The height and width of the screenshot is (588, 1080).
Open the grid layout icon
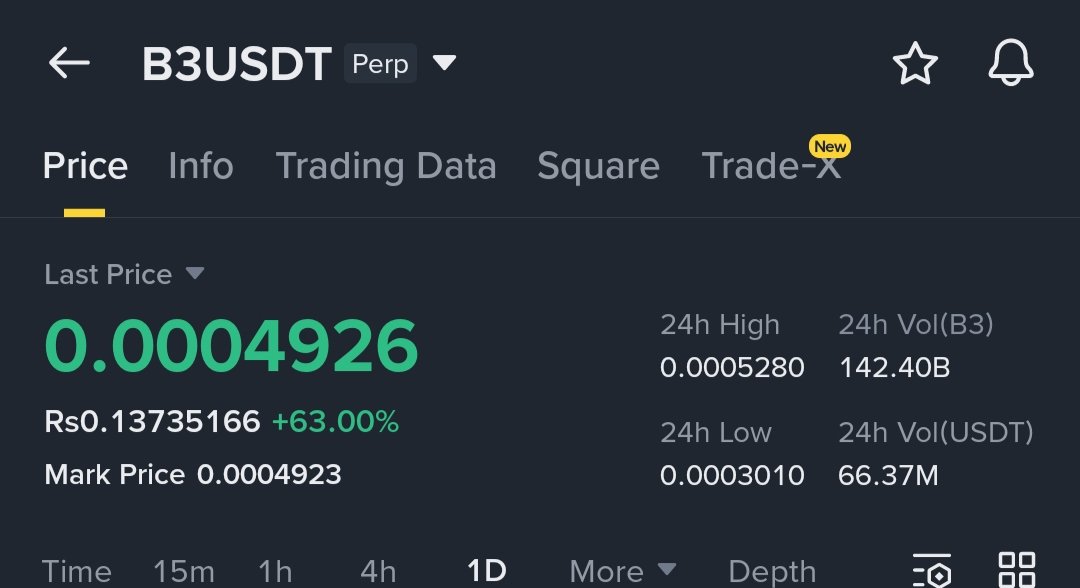[x=1017, y=570]
